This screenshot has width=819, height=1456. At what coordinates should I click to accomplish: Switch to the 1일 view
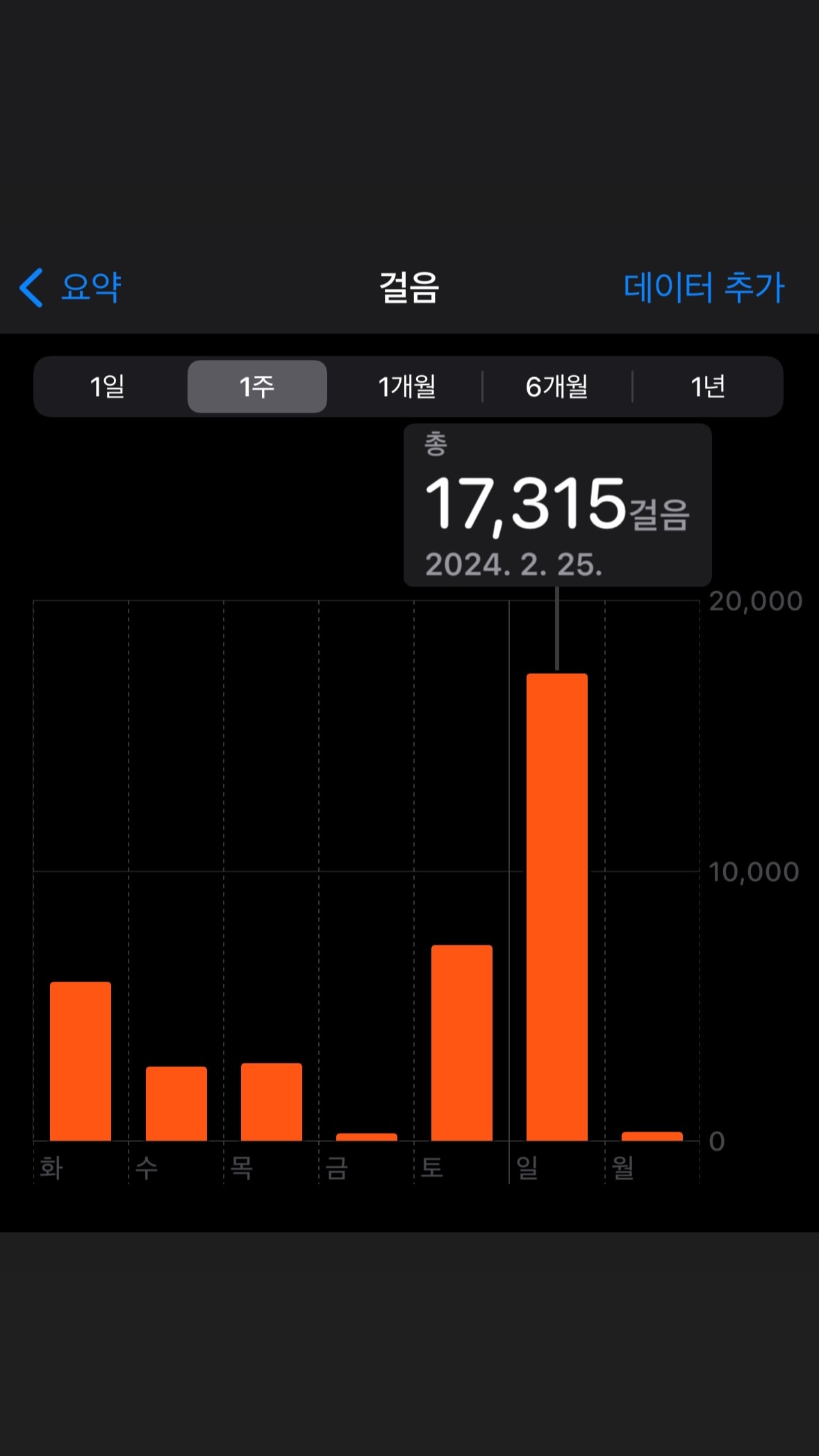(x=108, y=387)
